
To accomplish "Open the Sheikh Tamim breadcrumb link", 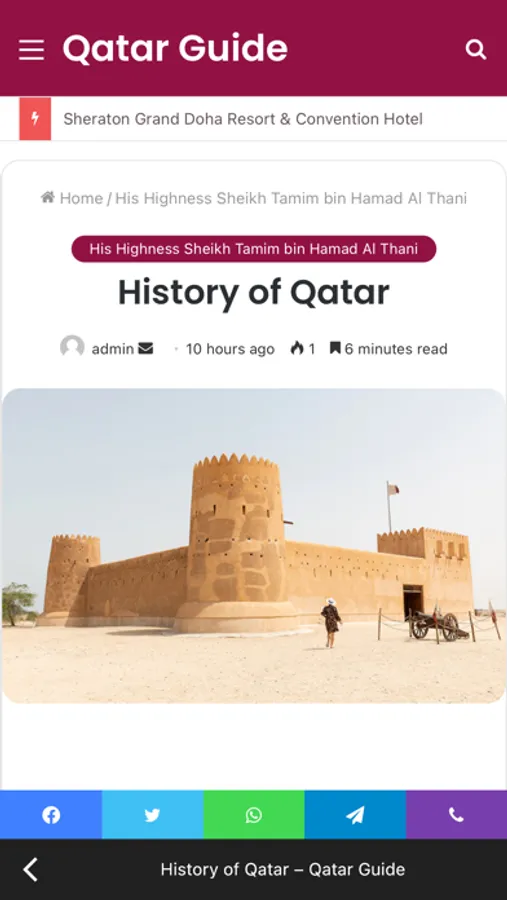I will click(291, 199).
